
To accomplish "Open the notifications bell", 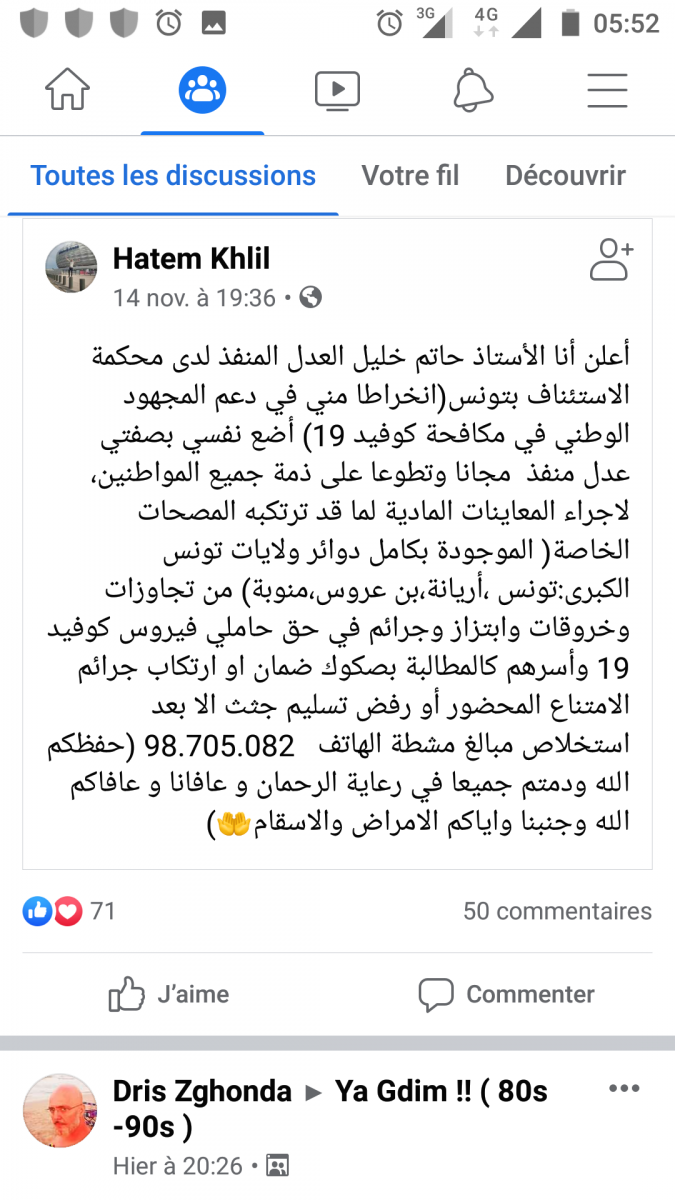I will (x=473, y=91).
